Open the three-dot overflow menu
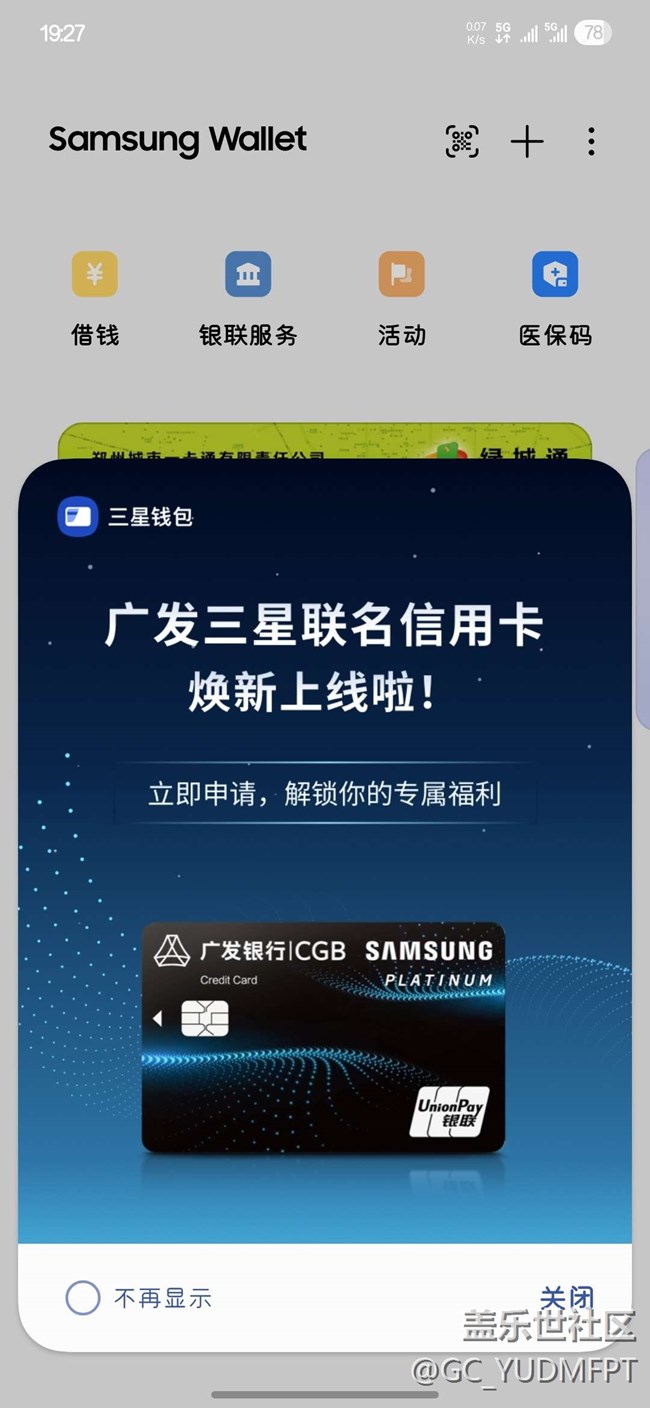The width and height of the screenshot is (650, 1408). 591,142
